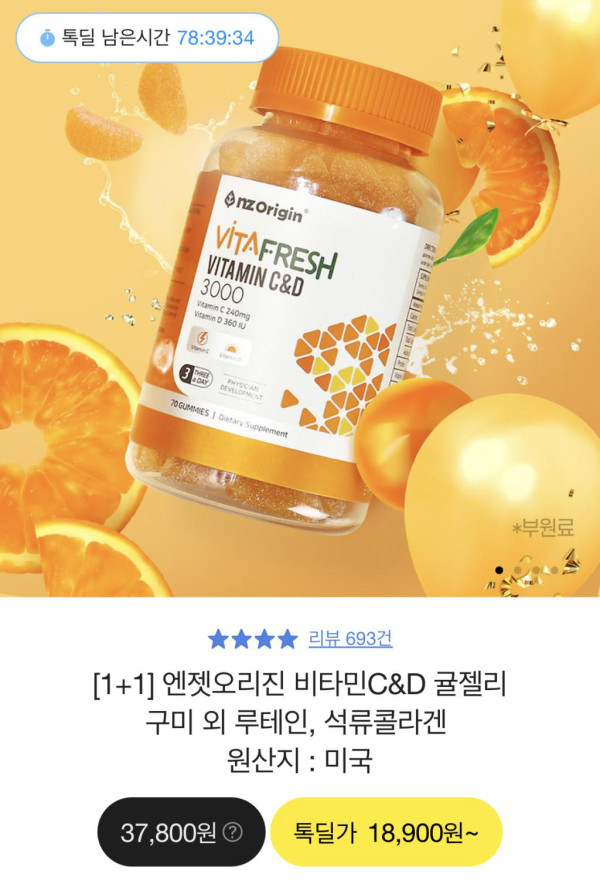This screenshot has height=884, width=600.
Task: Open the help icon beside 37,800원
Action: (233, 832)
